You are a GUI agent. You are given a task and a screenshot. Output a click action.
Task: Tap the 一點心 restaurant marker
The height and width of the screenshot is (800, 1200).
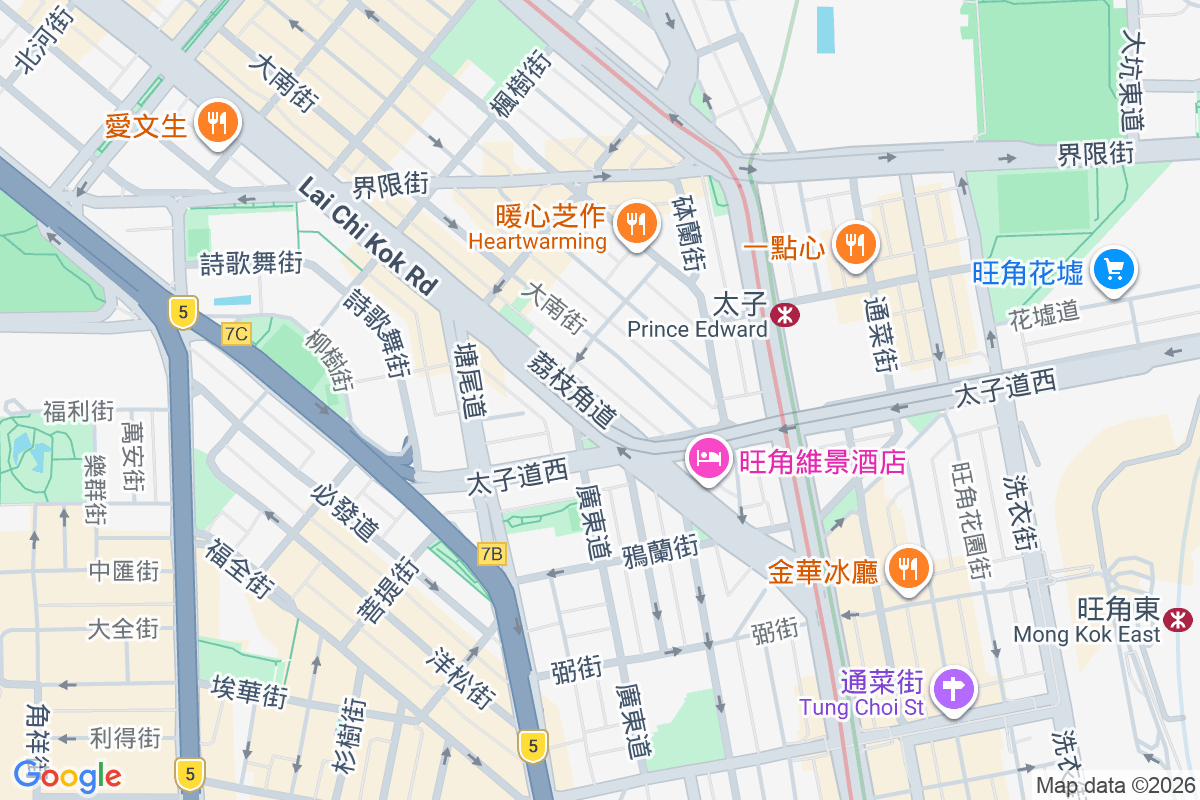click(855, 243)
